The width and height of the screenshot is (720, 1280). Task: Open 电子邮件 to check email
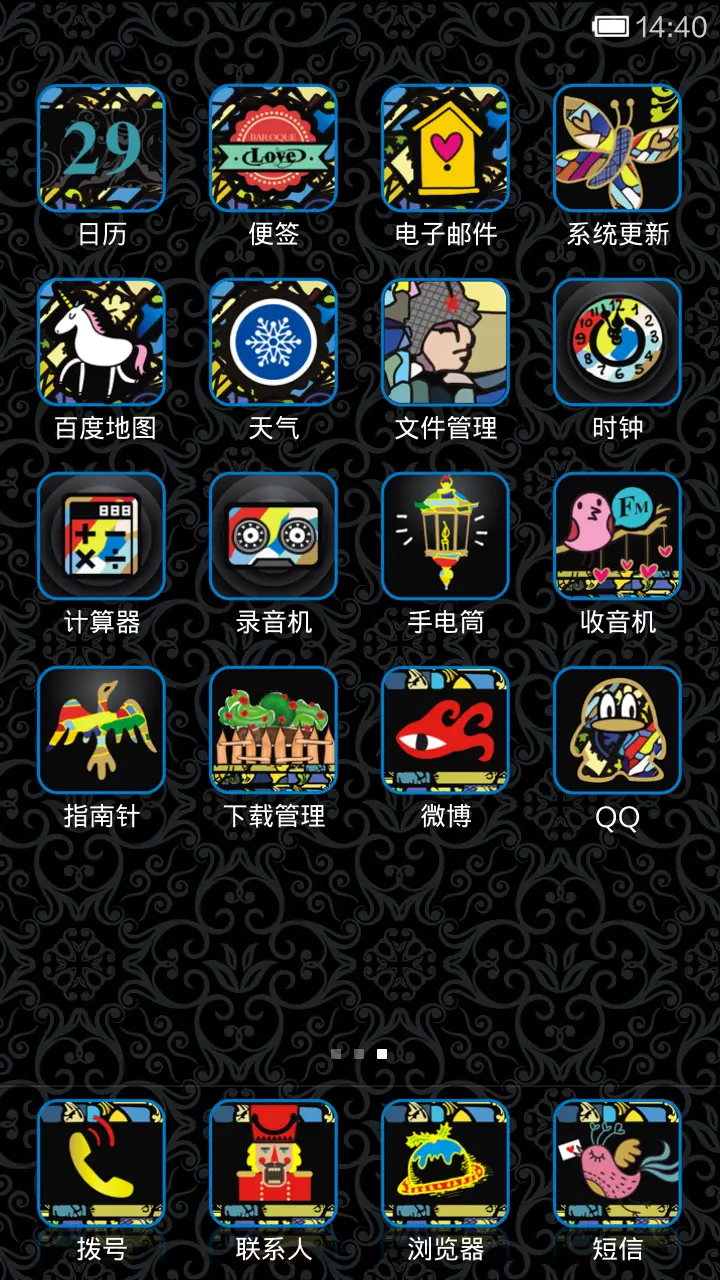tap(445, 147)
